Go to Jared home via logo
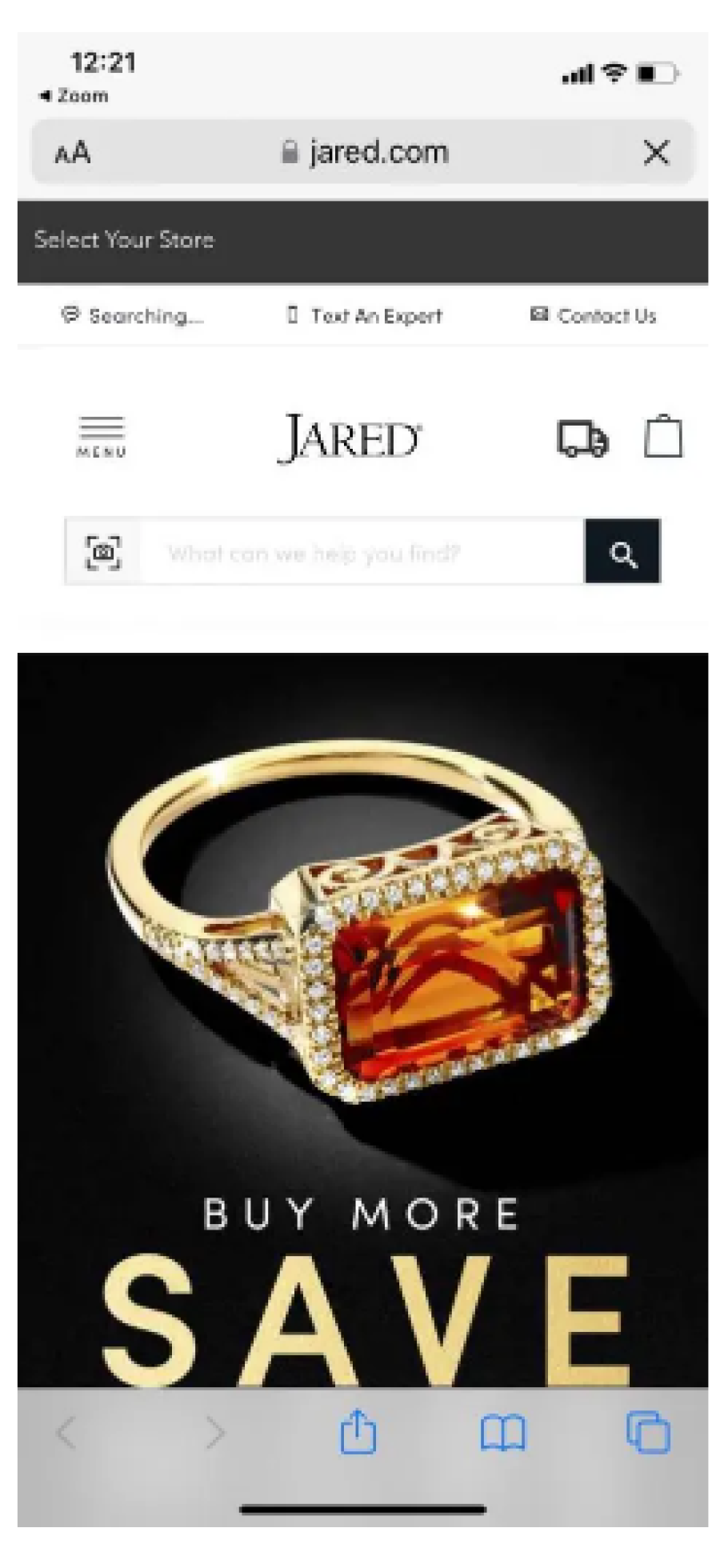Screen dimensions: 720x1568 [x=350, y=438]
